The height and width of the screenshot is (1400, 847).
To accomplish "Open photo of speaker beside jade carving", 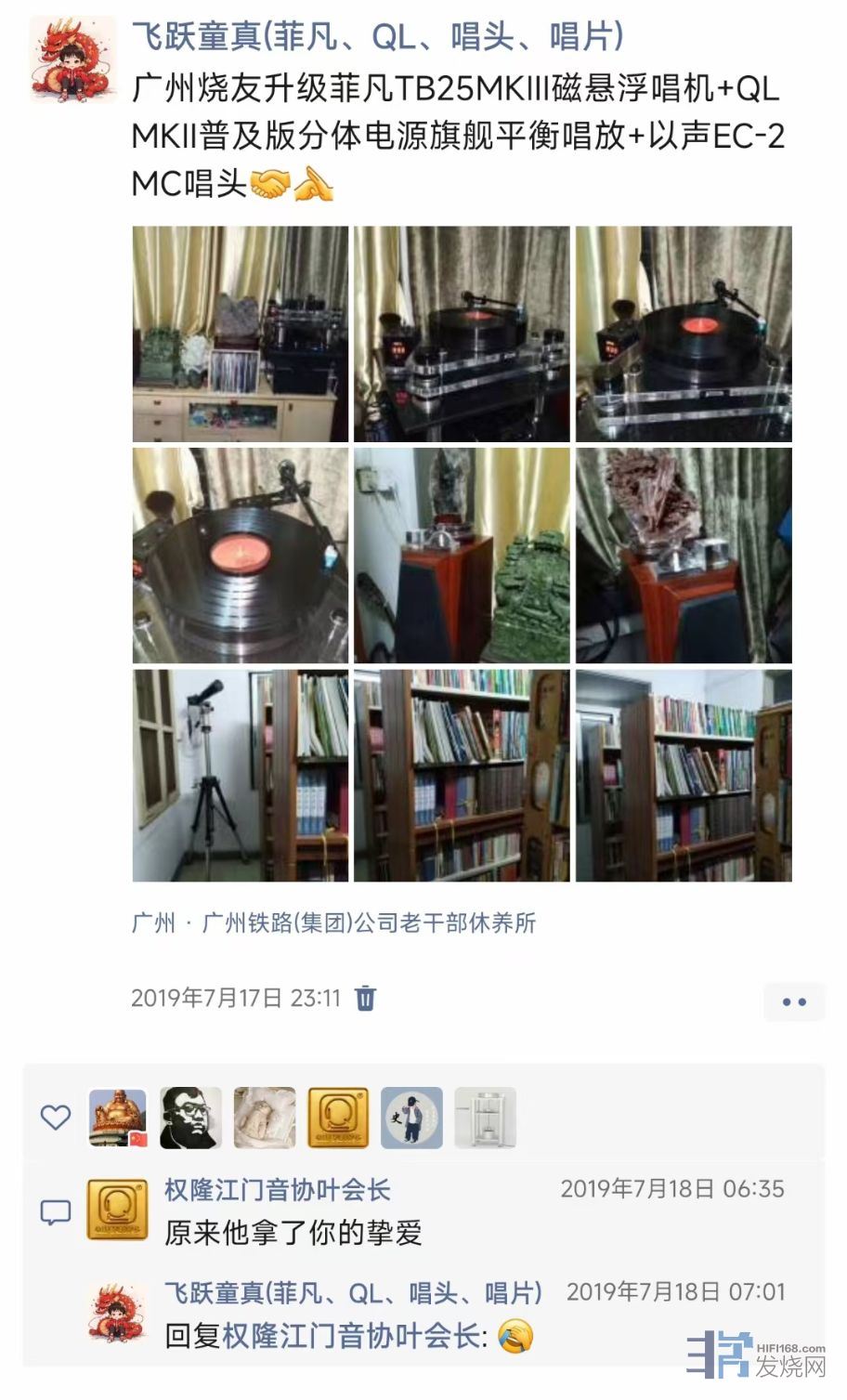I will [x=462, y=556].
